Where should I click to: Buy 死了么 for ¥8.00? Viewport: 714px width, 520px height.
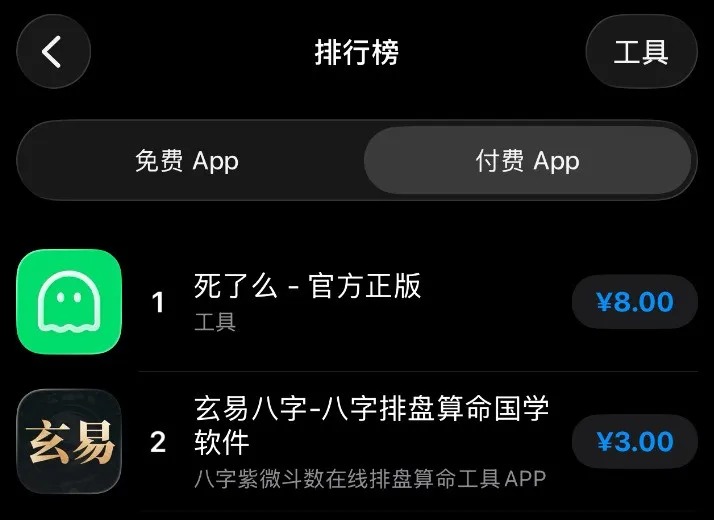pyautogui.click(x=634, y=302)
